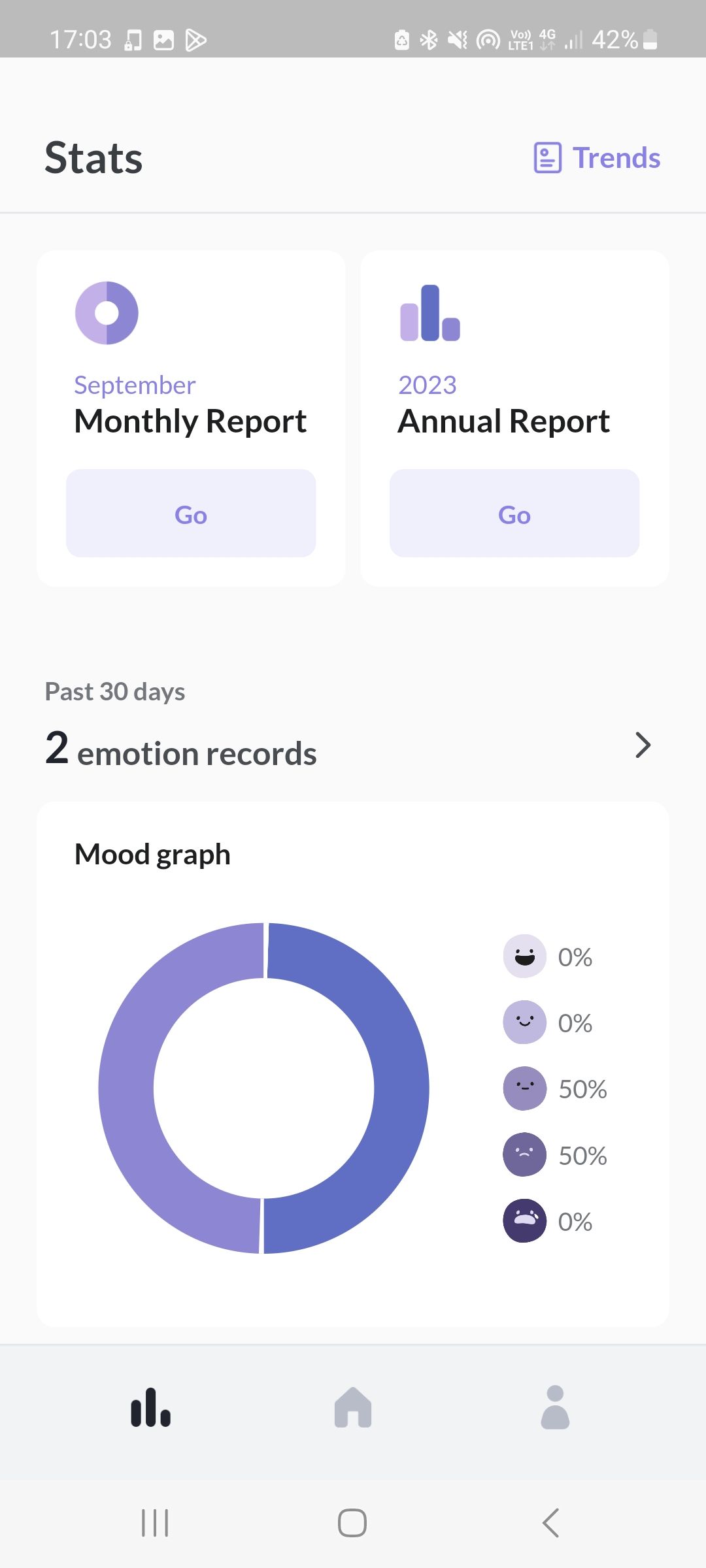The height and width of the screenshot is (1568, 706).
Task: Tap the happiest mood face icon
Action: tap(524, 956)
